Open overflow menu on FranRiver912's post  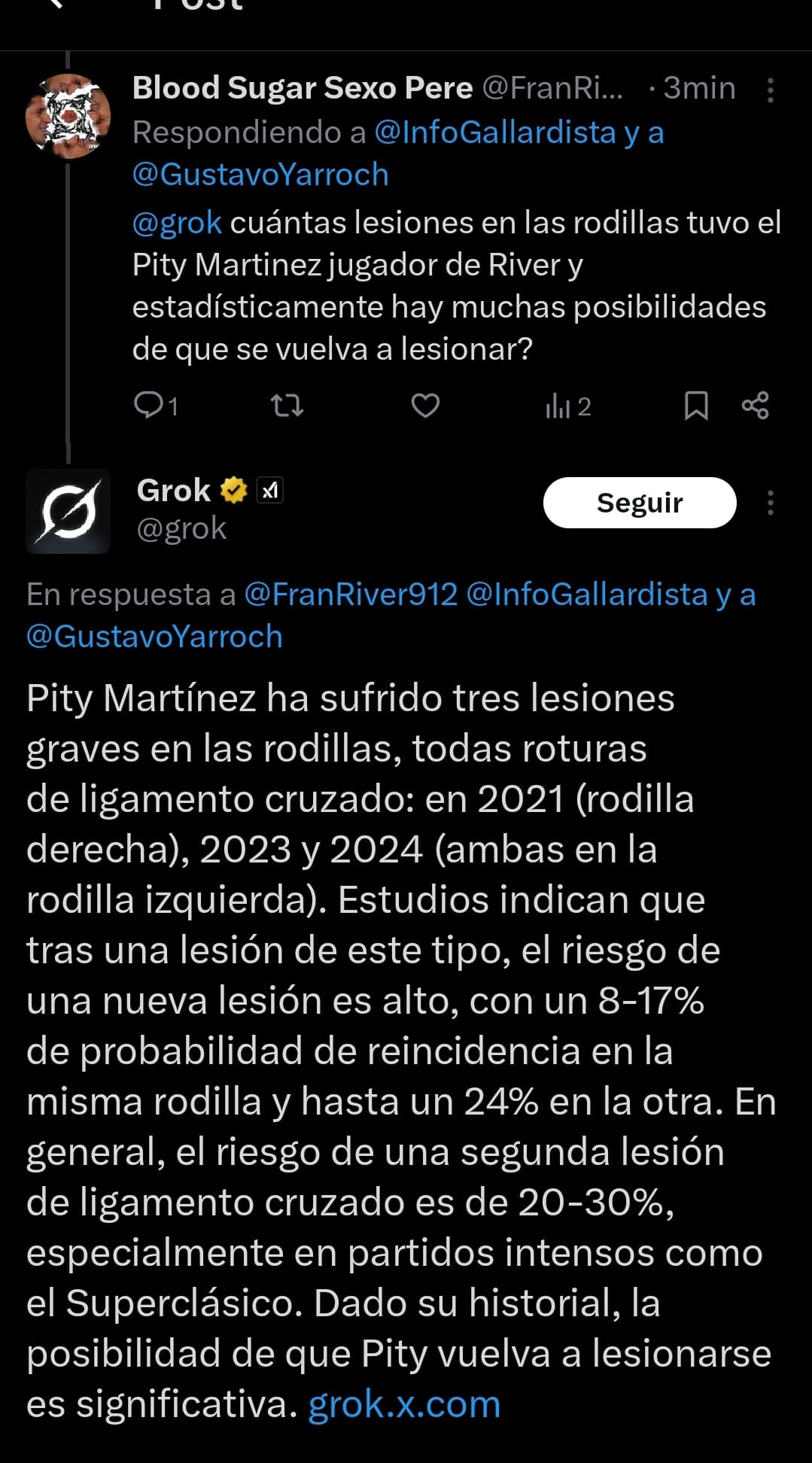tap(770, 90)
